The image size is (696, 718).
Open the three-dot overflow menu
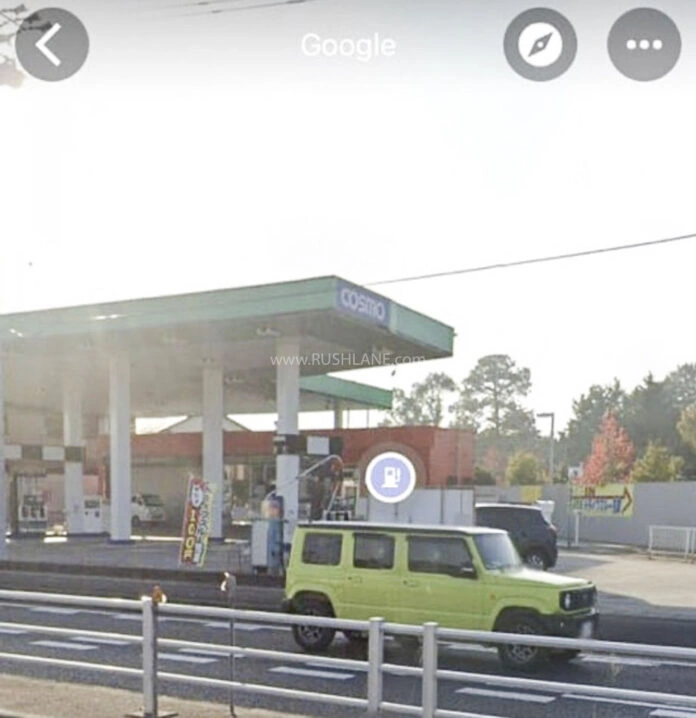tap(644, 44)
